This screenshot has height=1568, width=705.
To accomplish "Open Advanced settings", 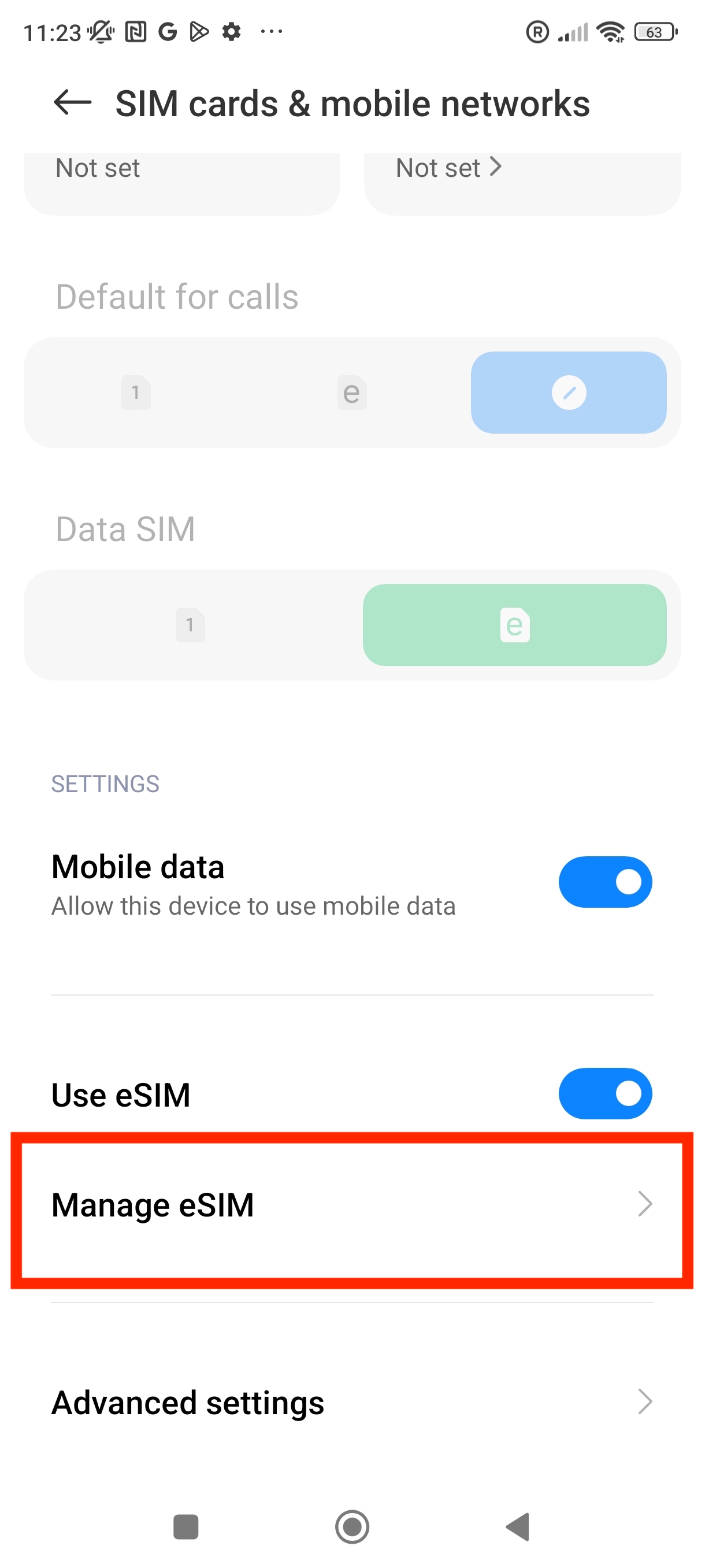I will click(x=351, y=1403).
